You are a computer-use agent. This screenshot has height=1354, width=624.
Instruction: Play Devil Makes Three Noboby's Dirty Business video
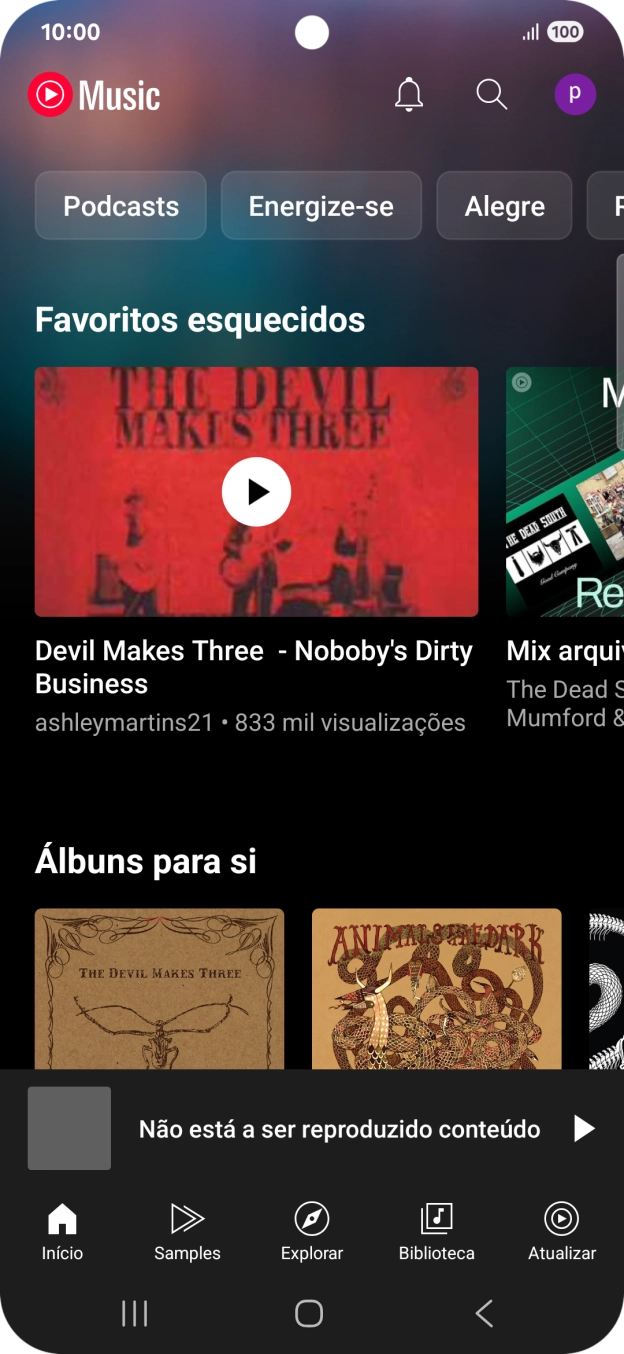pos(256,492)
